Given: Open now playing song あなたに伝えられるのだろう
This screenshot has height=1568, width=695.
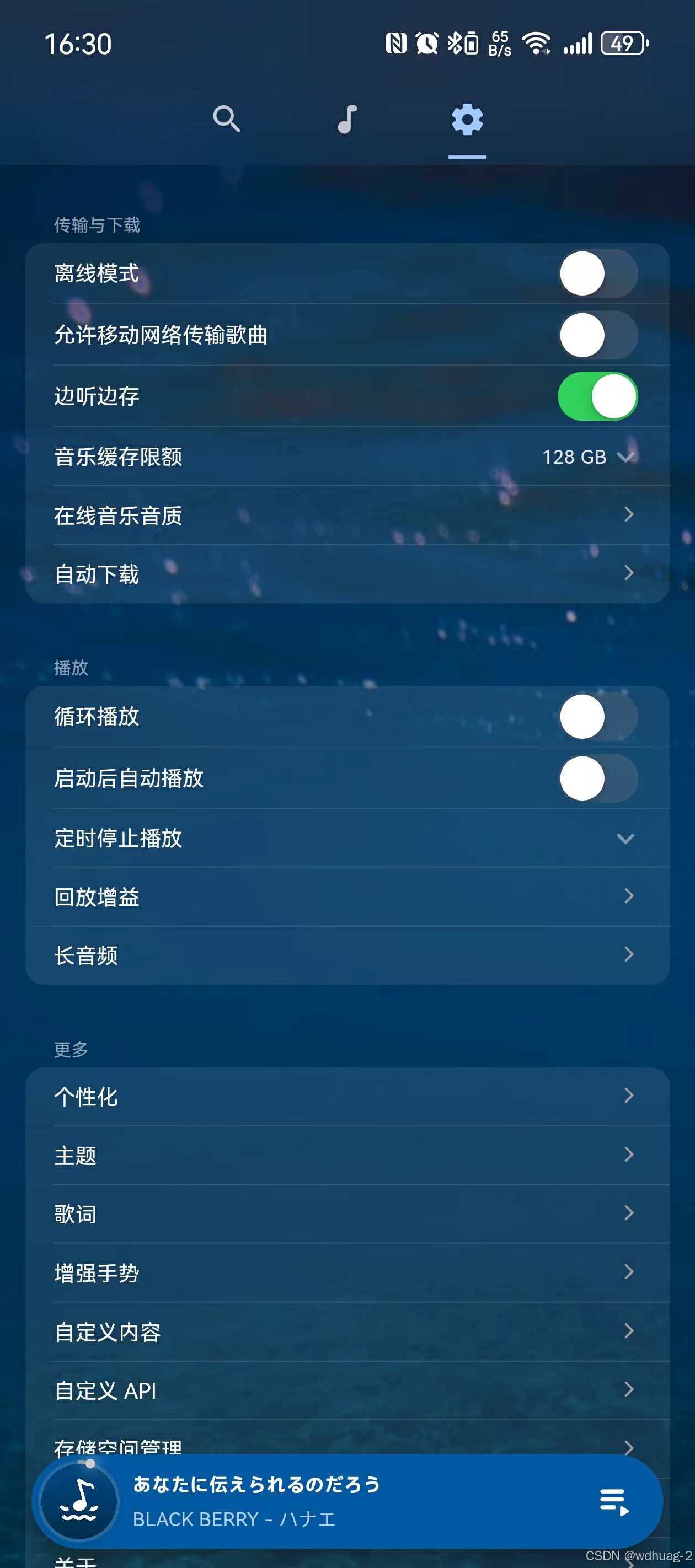Looking at the screenshot, I should (x=256, y=1485).
